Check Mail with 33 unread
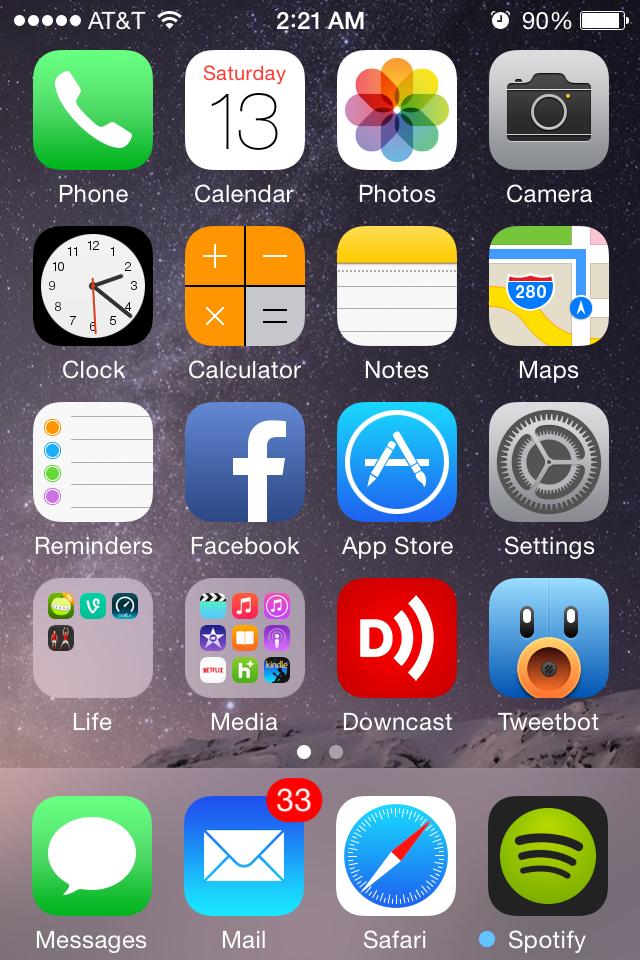The height and width of the screenshot is (960, 640). 244,856
